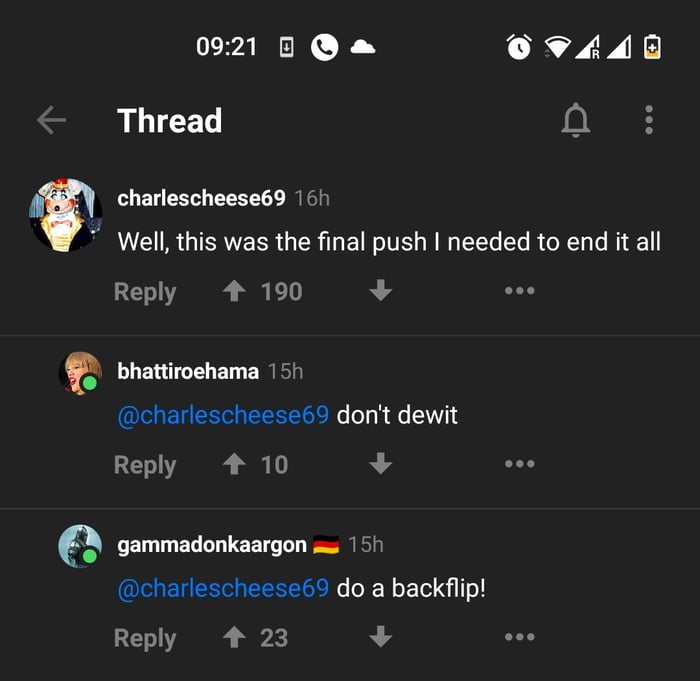
Task: Upvote charlescheese69's comment
Action: [x=234, y=291]
